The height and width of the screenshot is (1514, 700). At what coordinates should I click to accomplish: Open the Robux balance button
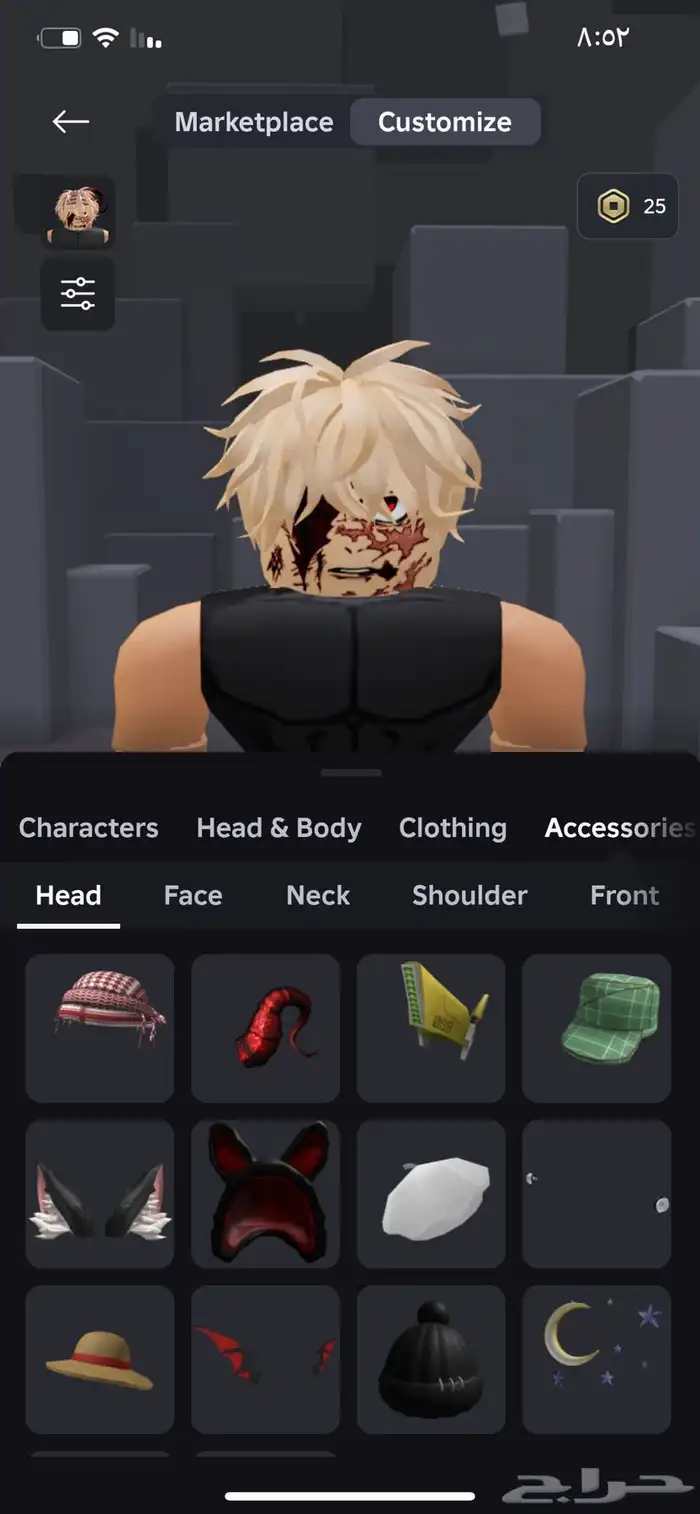pyautogui.click(x=628, y=207)
